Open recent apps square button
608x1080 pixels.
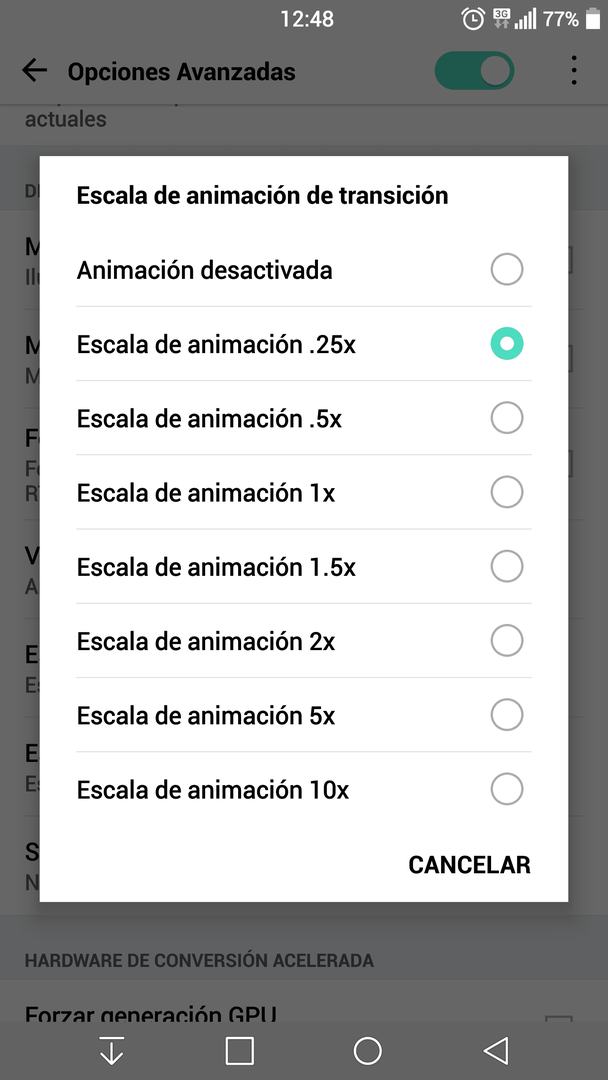(240, 1051)
